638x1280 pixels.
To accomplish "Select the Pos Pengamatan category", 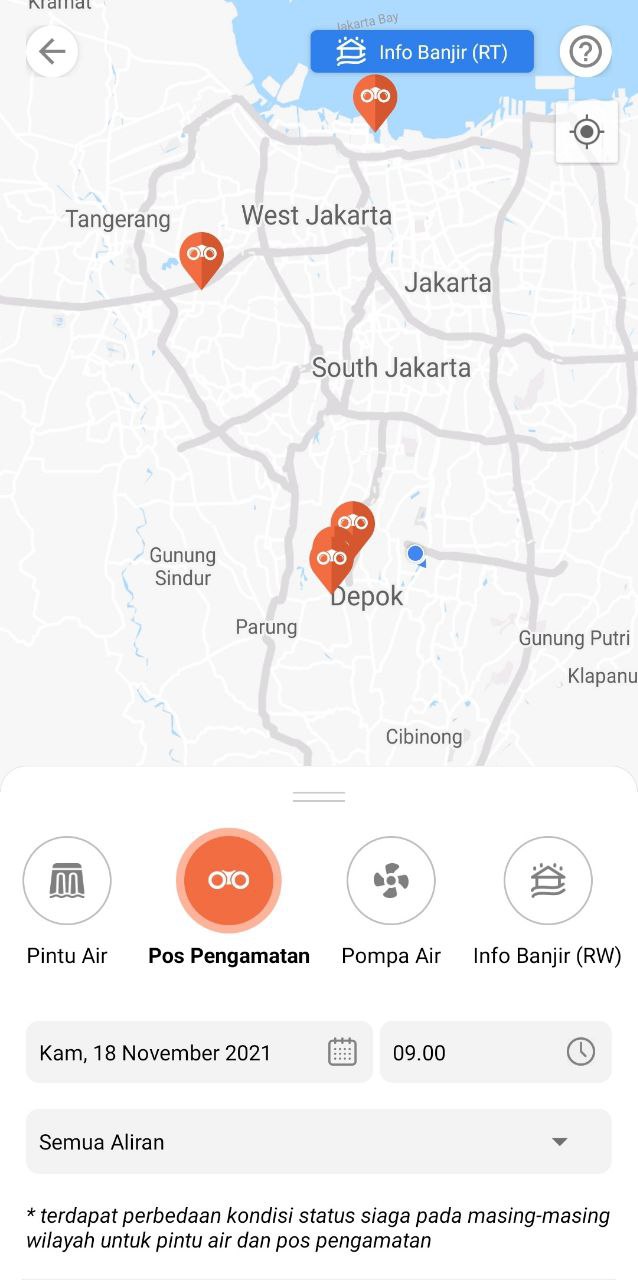I will [229, 881].
